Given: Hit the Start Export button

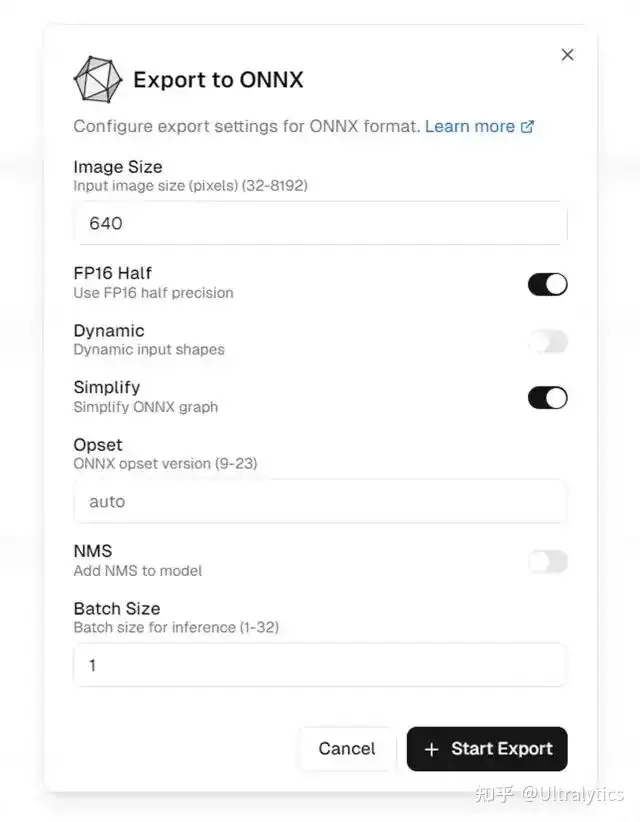Looking at the screenshot, I should pyautogui.click(x=487, y=749).
